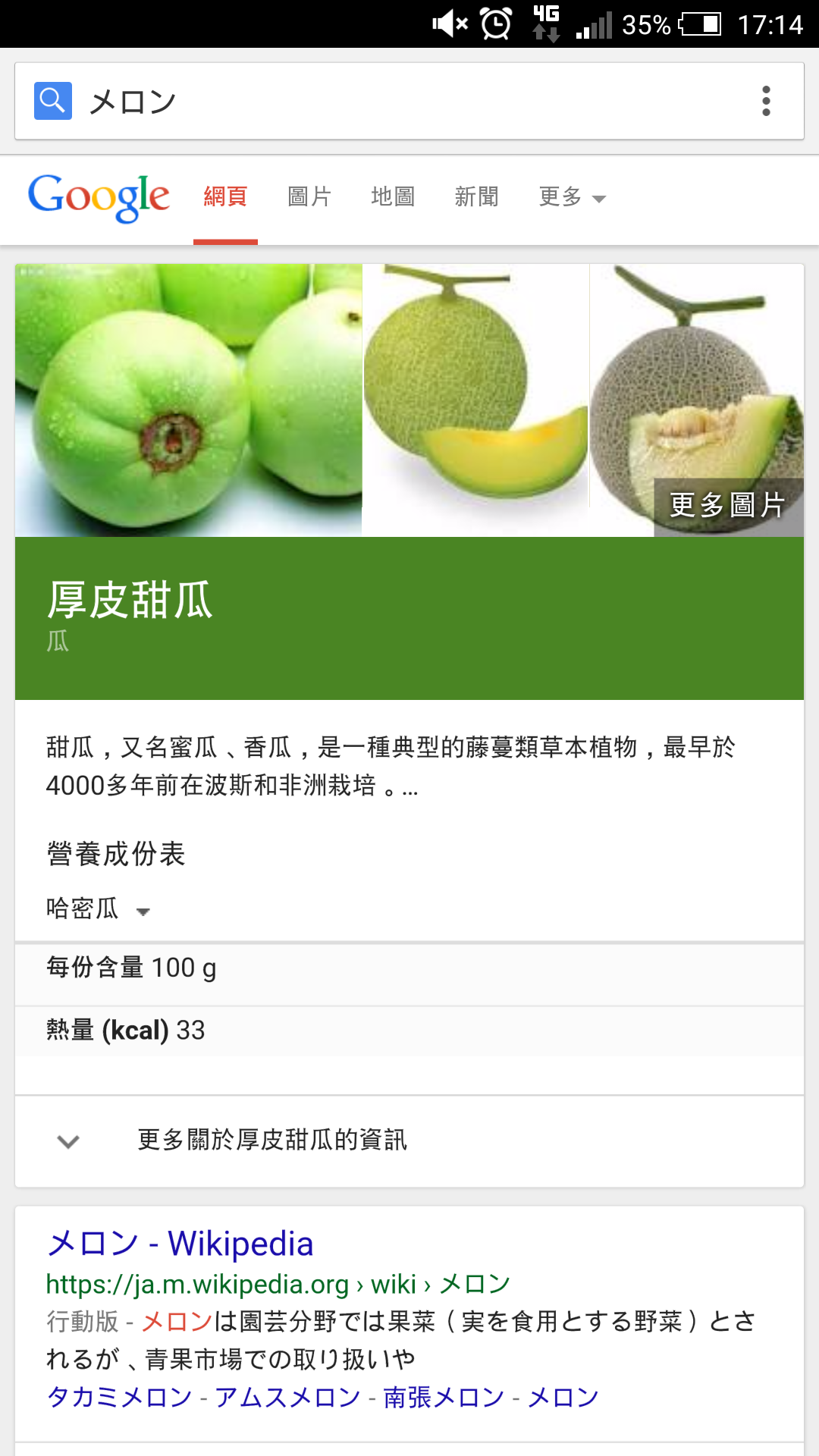Open the メロン - Wikipedia result
The height and width of the screenshot is (1456, 819).
180,1244
